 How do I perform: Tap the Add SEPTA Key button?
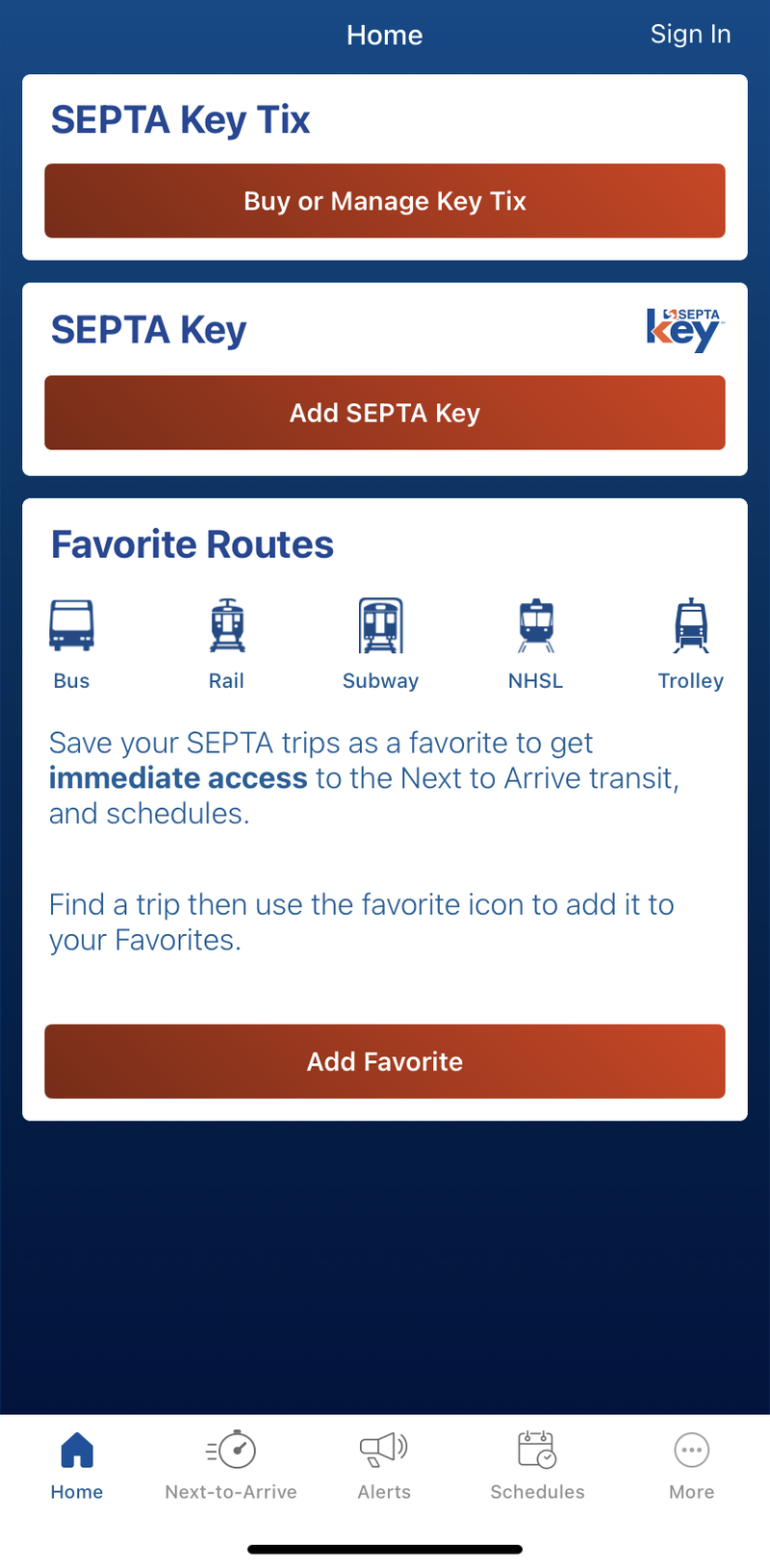click(x=385, y=413)
